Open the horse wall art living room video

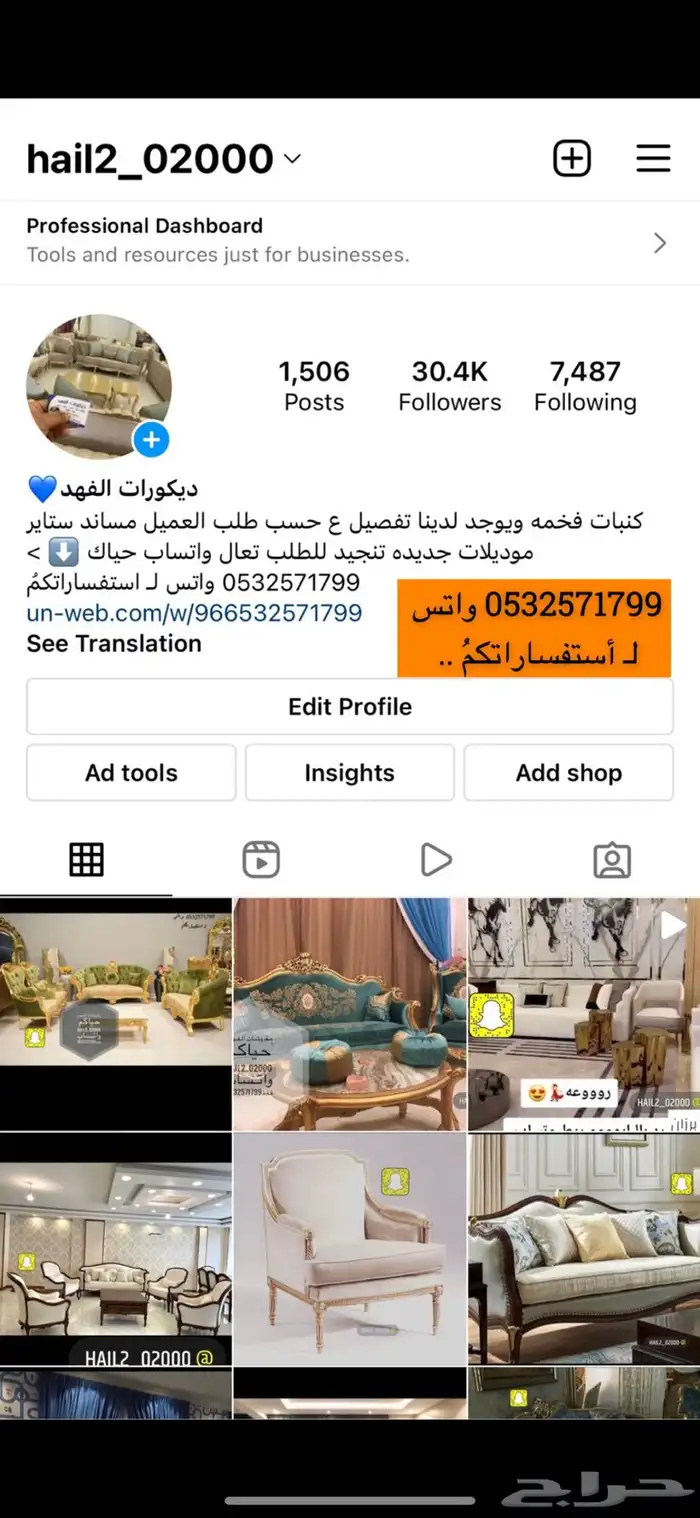click(x=584, y=1012)
